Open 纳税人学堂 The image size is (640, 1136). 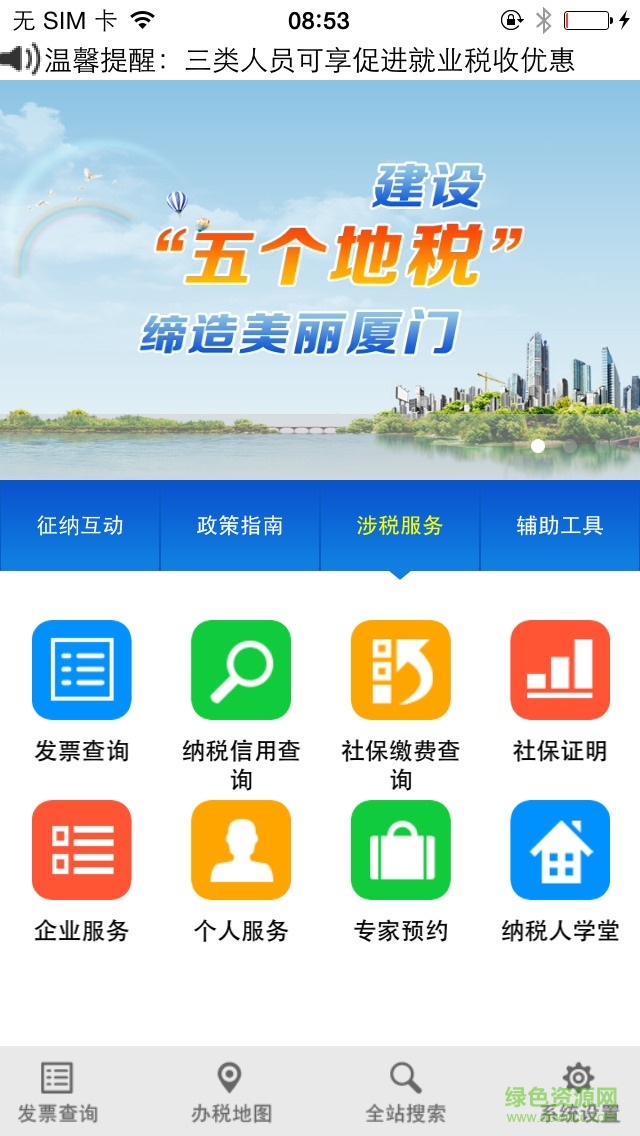(560, 850)
